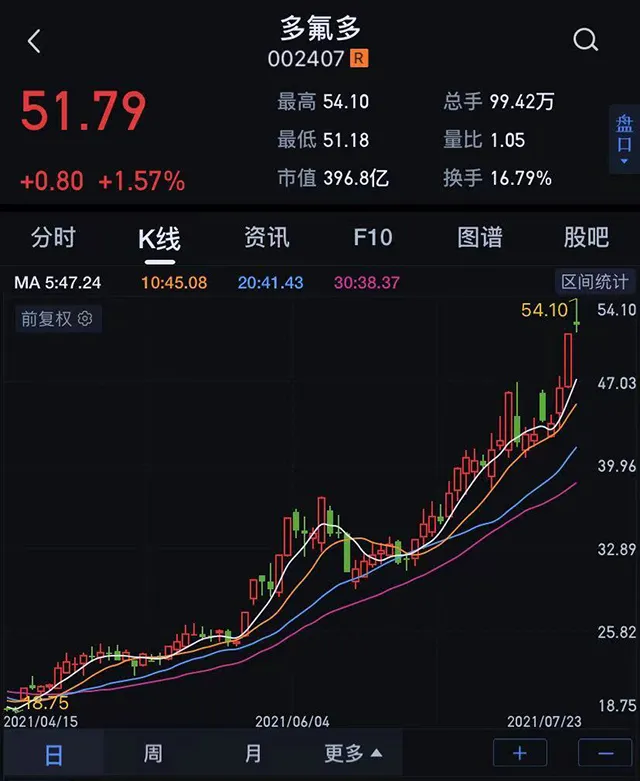640x781 pixels.
Task: Switch to the 股吧 forum tab
Action: click(586, 237)
